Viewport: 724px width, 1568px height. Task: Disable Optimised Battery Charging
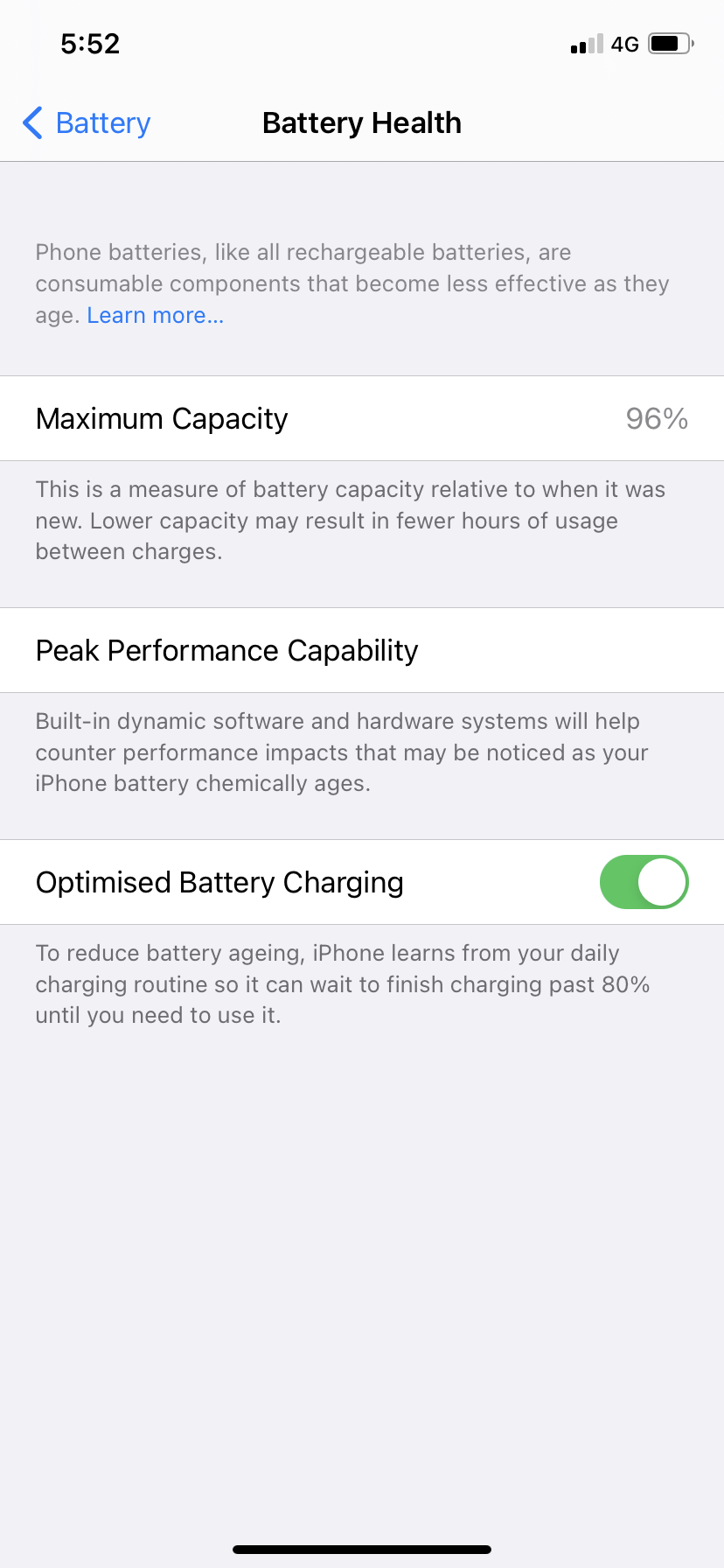(644, 882)
